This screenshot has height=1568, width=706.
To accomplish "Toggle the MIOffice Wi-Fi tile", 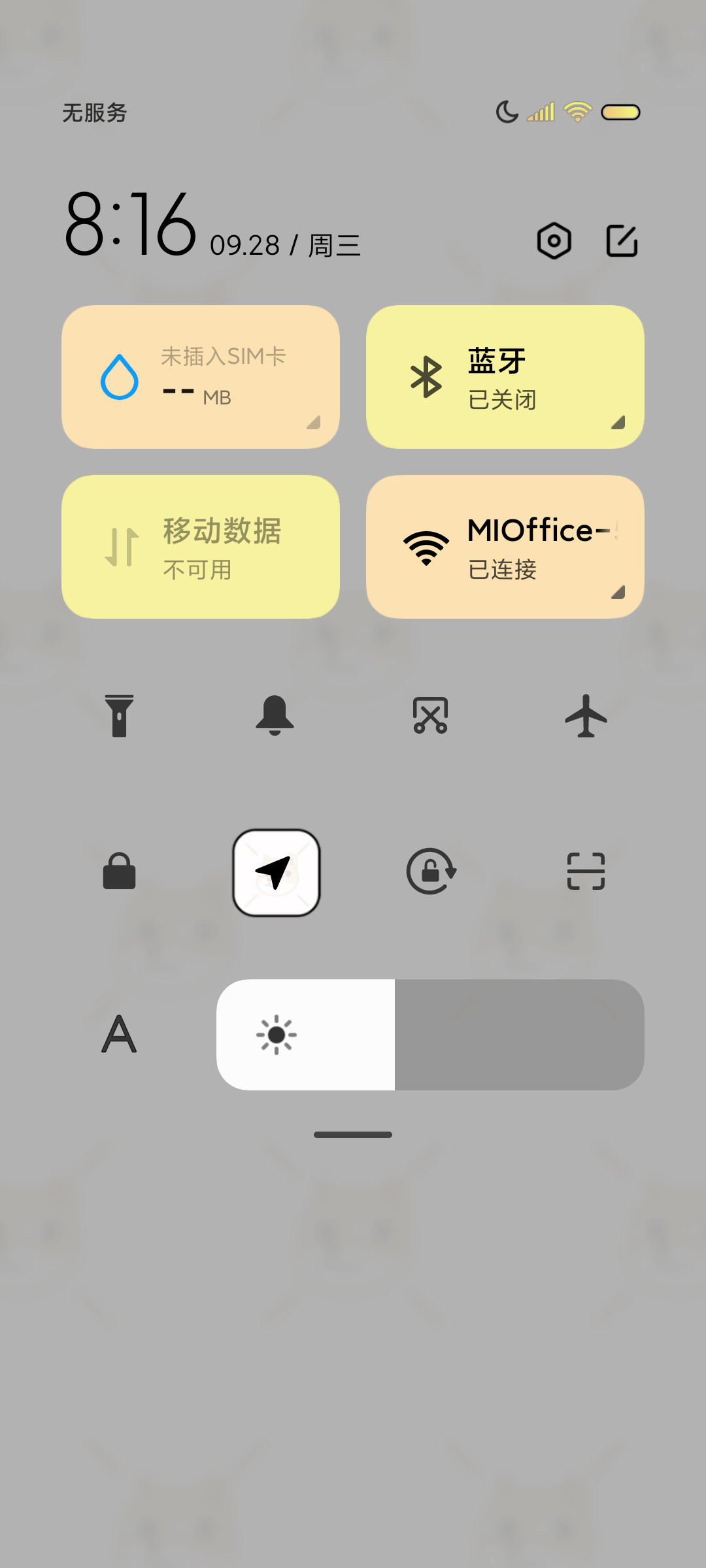I will pyautogui.click(x=505, y=547).
